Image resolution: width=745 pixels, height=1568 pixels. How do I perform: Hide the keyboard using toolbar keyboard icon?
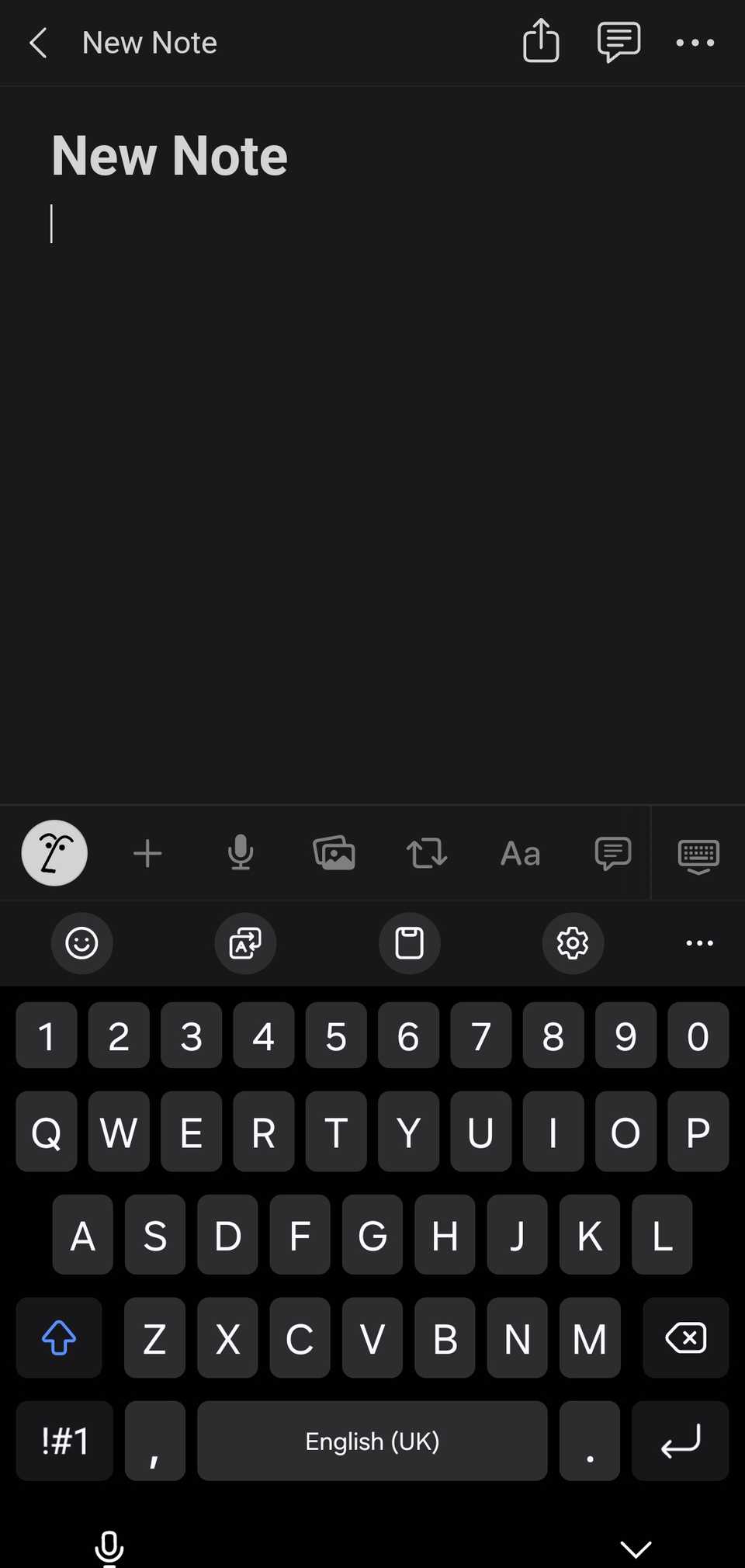(x=698, y=855)
